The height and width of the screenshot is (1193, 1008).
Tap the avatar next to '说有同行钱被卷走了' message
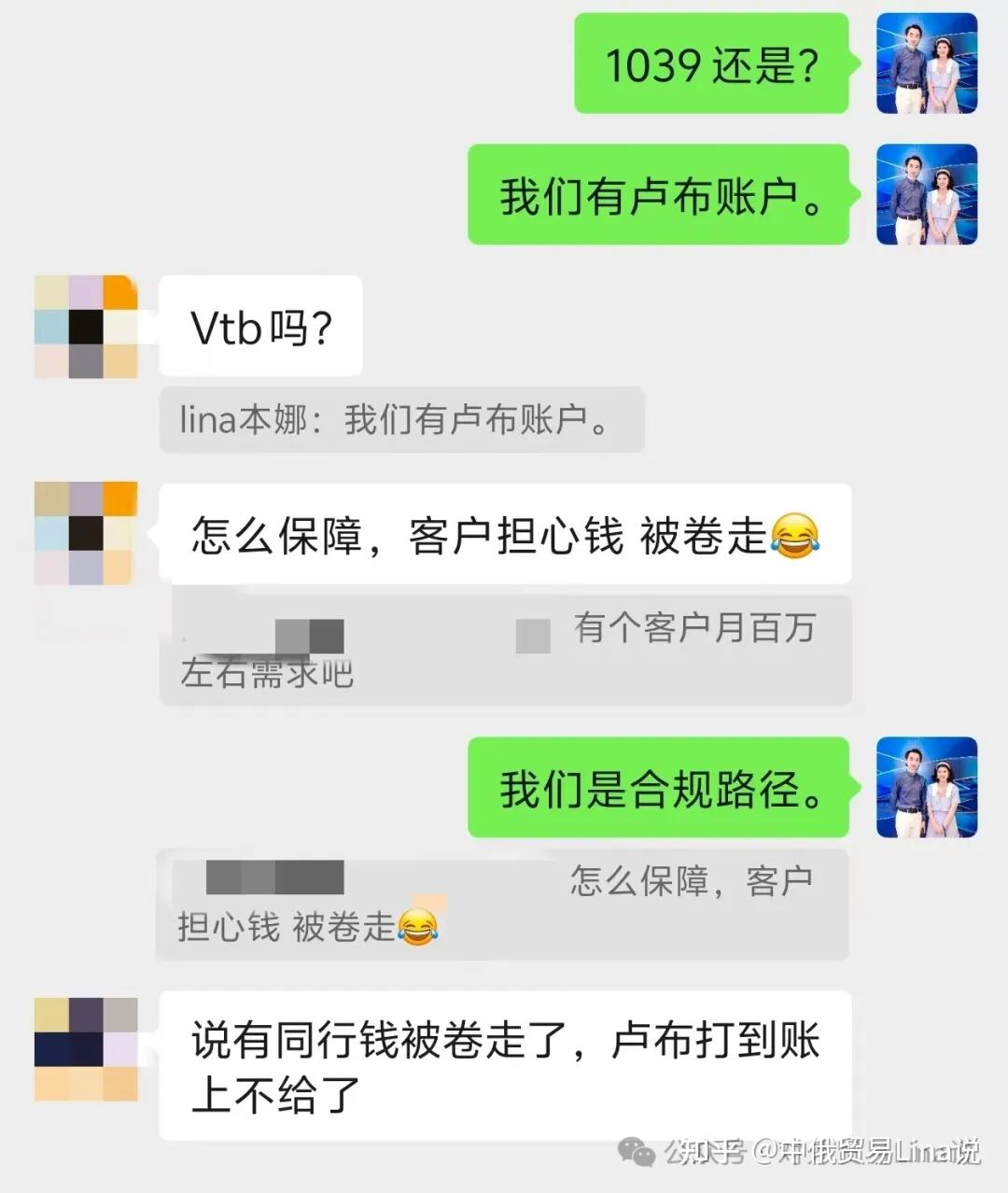tap(84, 1046)
